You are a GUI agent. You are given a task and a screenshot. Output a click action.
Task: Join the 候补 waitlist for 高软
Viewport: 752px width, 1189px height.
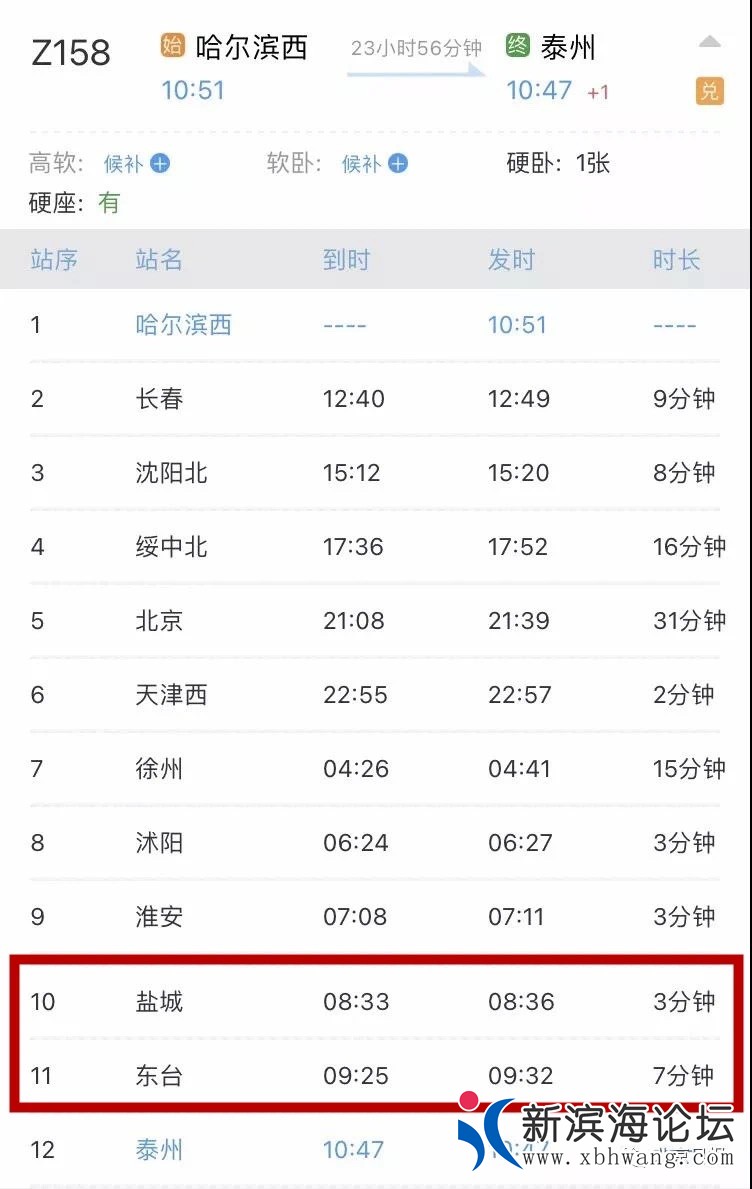click(x=137, y=163)
